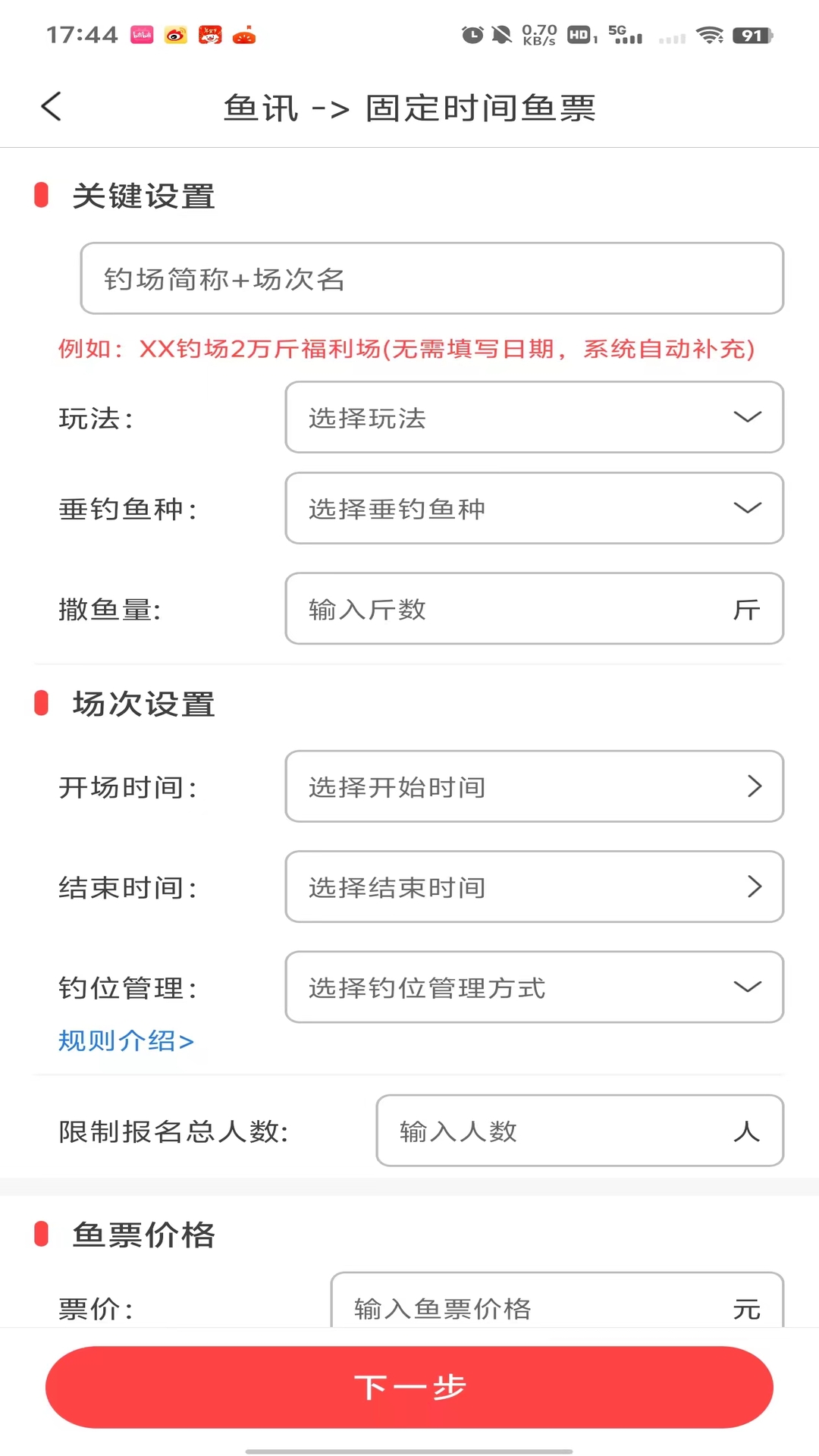
Task: Tap the back arrow on title bar
Action: pos(51,106)
